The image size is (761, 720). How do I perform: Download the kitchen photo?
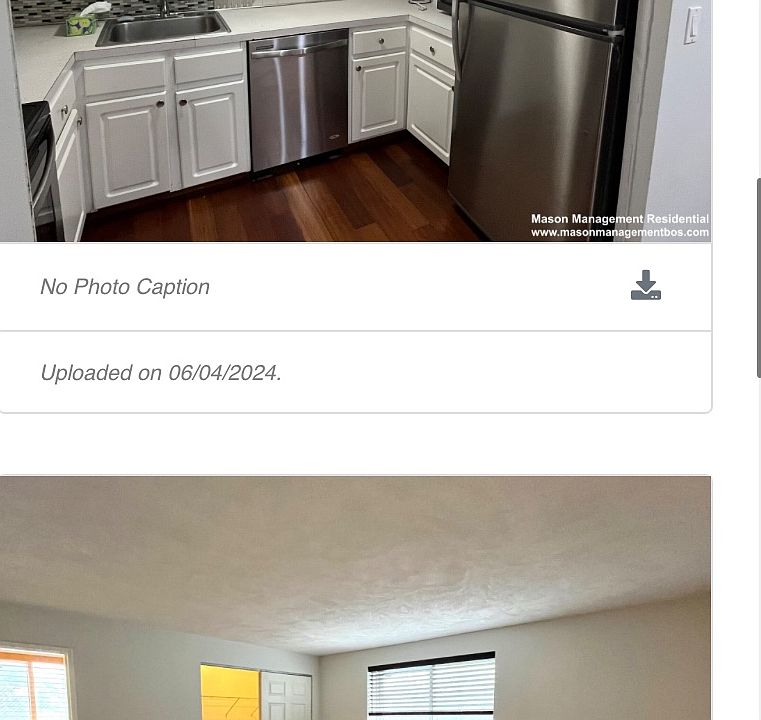[646, 286]
